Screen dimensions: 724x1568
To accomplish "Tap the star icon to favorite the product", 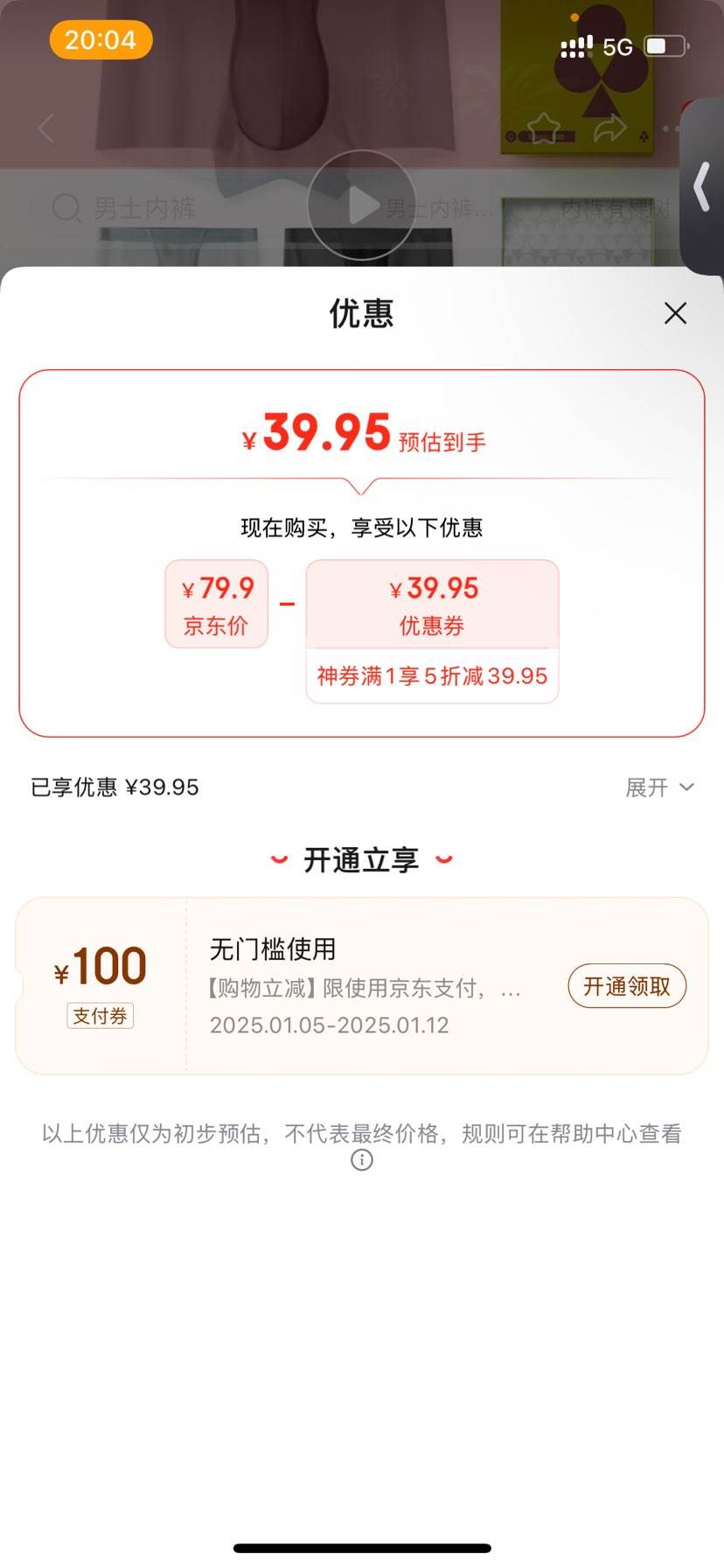I will 545,127.
